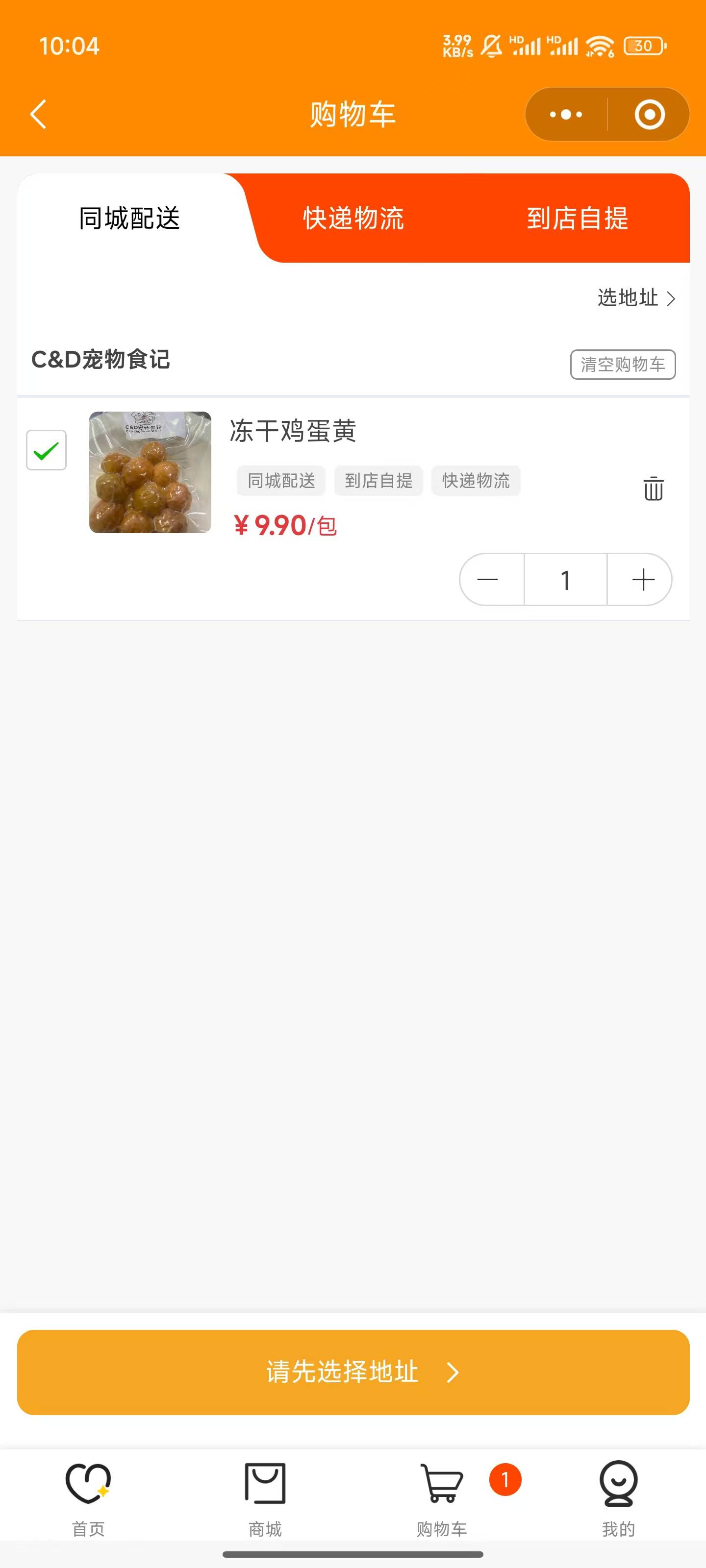This screenshot has width=706, height=1568.
Task: Open the mini program more-options menu
Action: click(x=566, y=115)
